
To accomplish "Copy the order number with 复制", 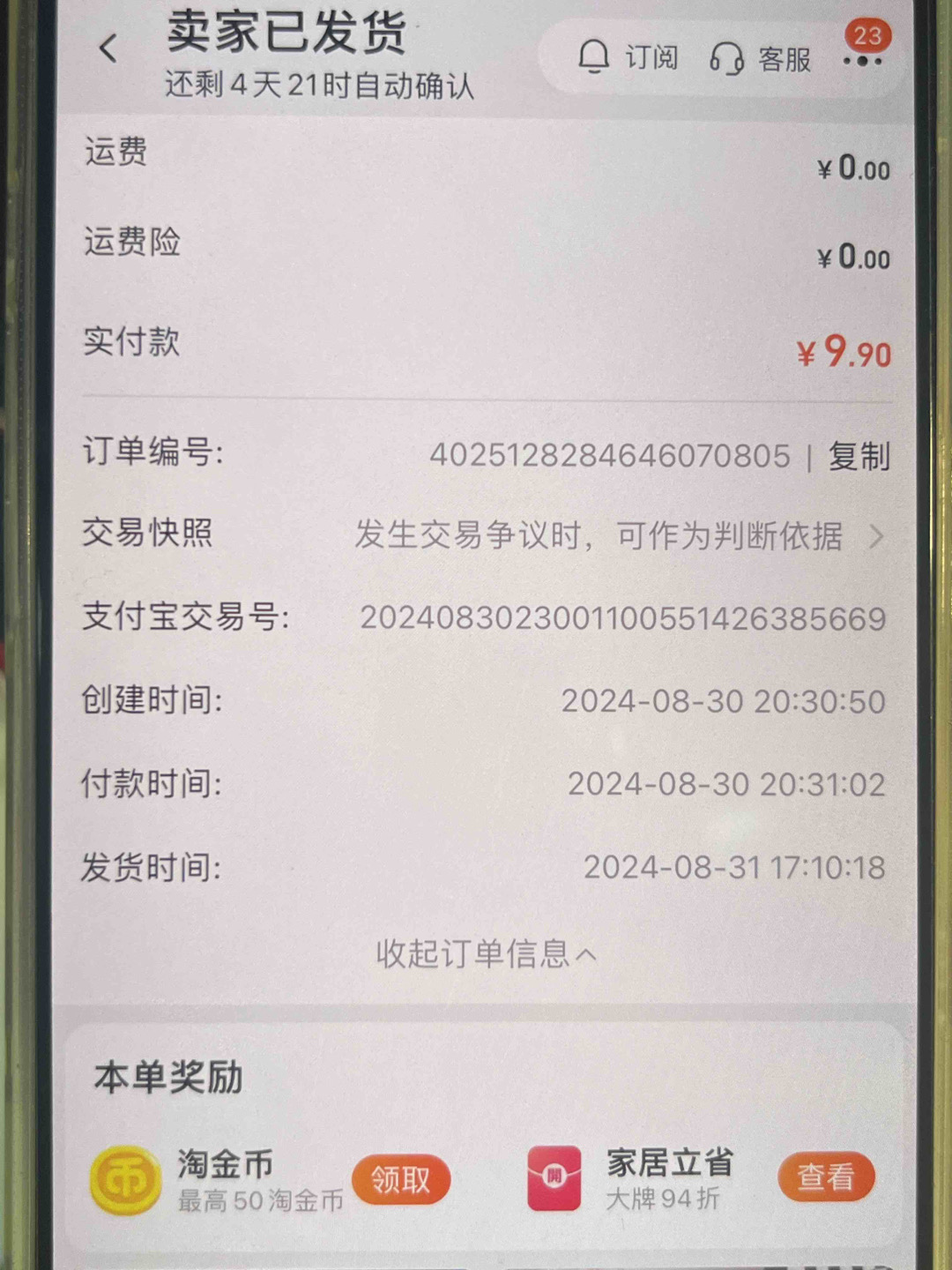I will pos(859,457).
